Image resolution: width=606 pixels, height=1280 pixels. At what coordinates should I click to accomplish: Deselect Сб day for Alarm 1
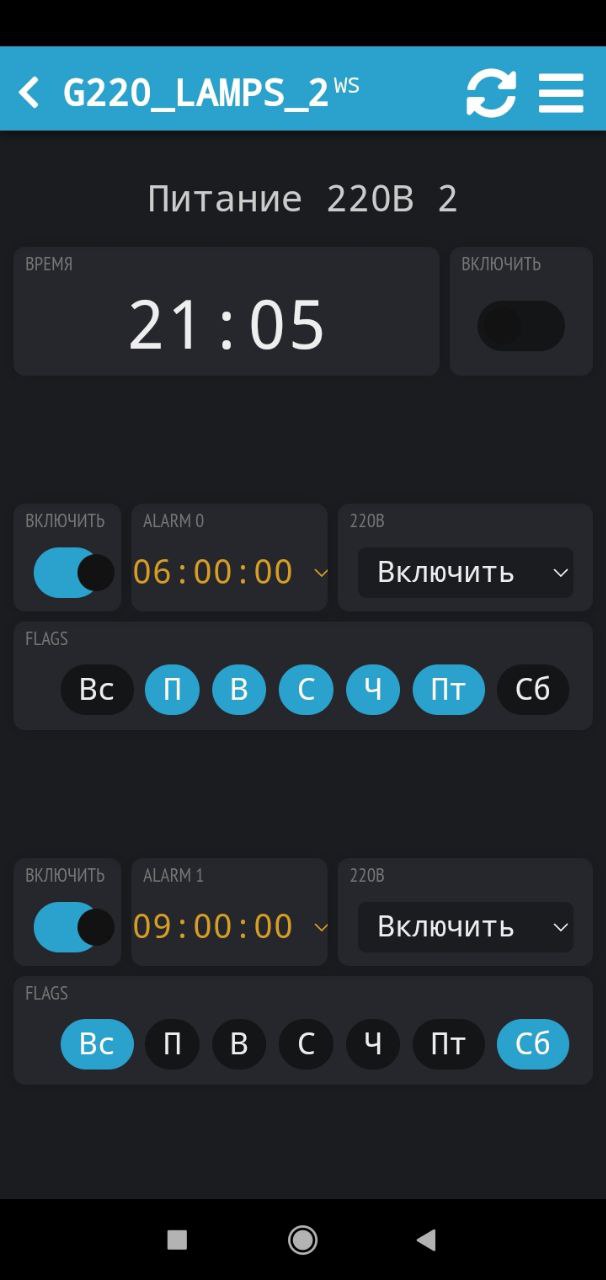532,1044
